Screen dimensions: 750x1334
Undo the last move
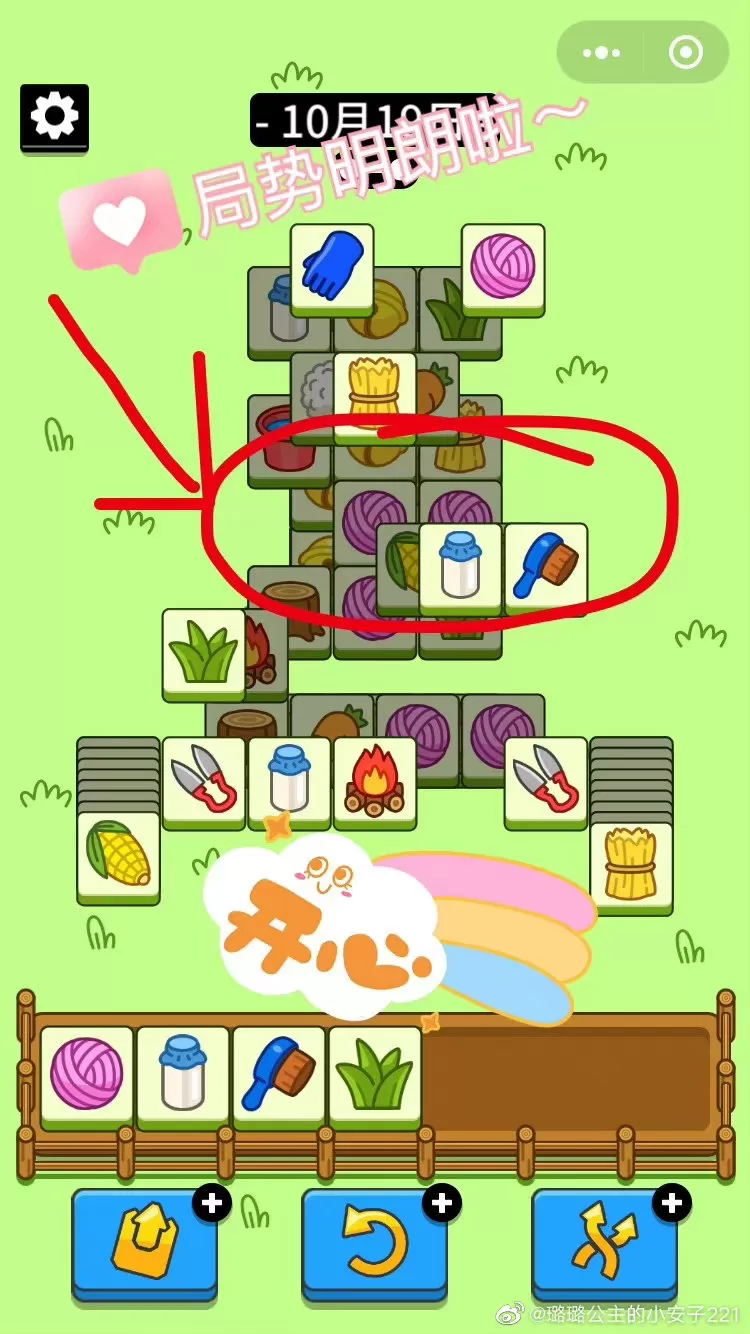[374, 1241]
